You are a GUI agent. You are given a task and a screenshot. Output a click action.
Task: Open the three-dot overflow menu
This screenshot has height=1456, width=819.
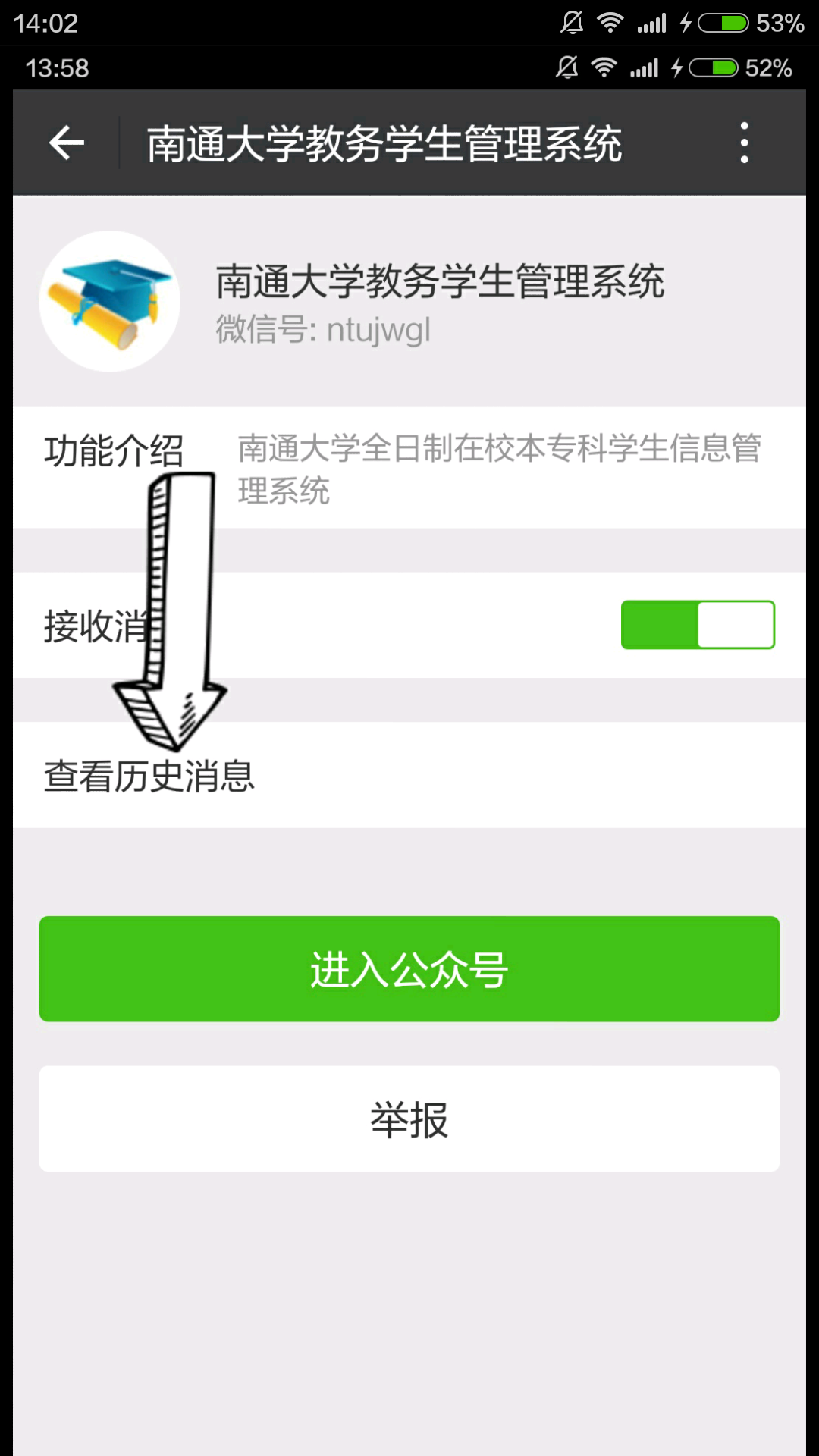744,143
